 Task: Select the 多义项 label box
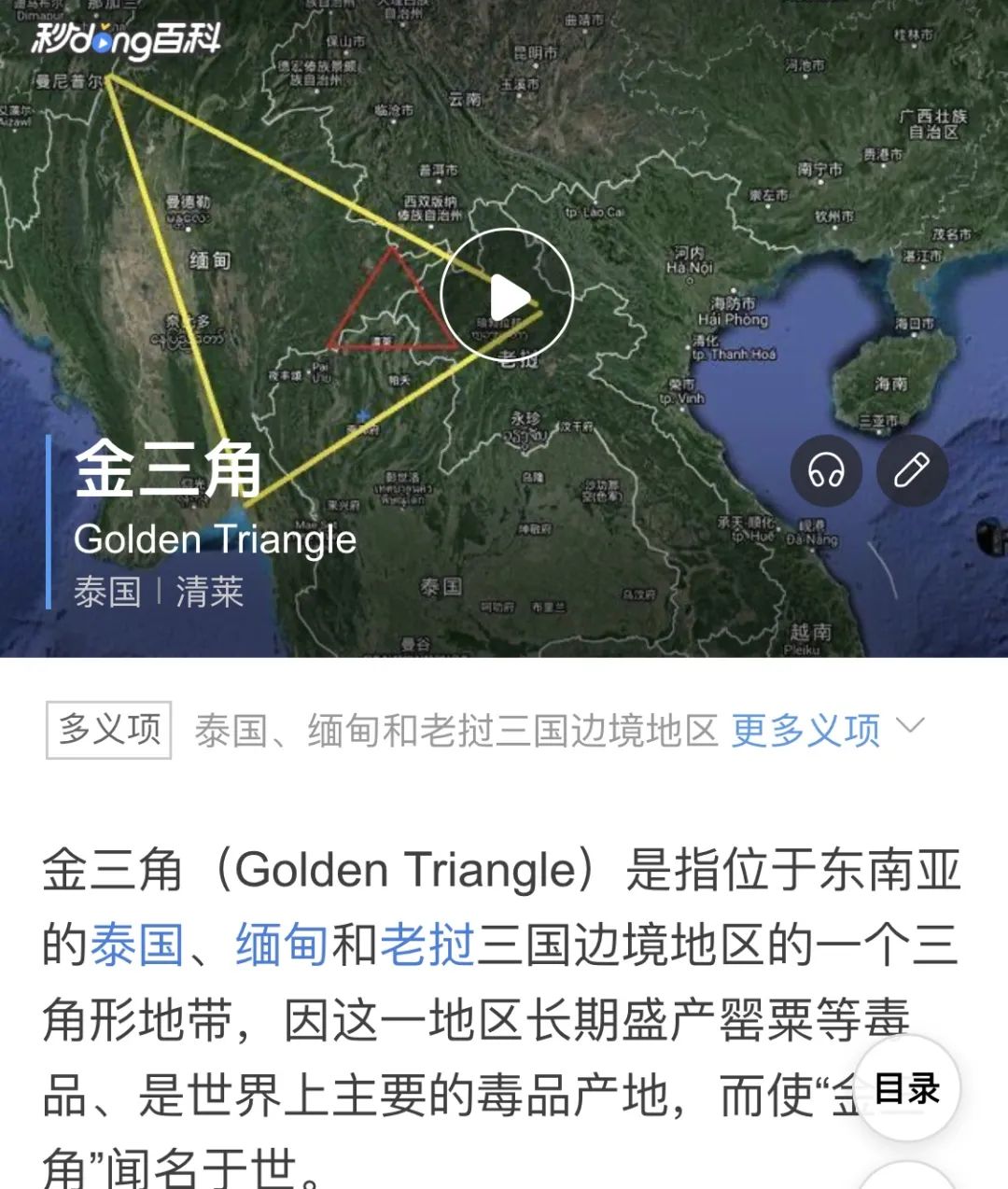pos(110,731)
